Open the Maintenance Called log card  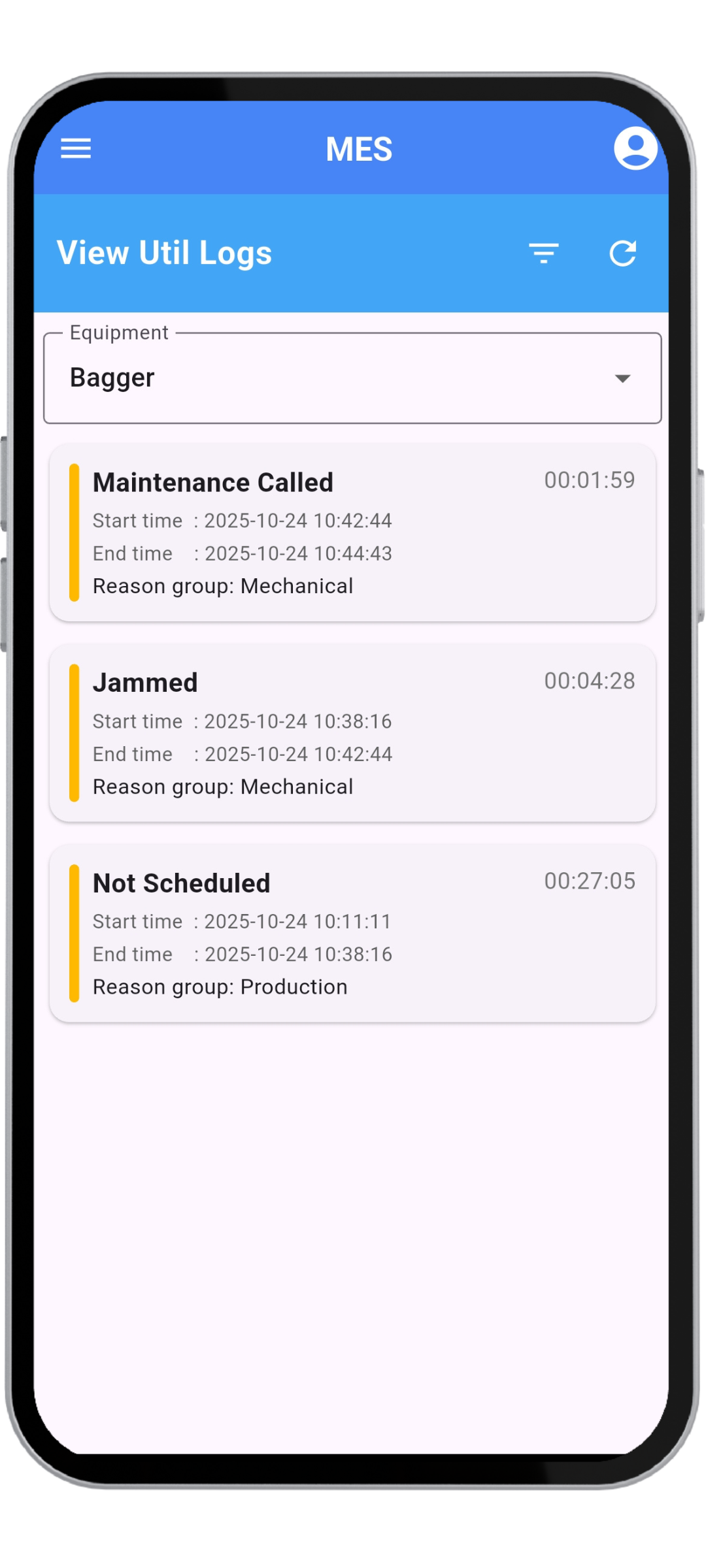pos(352,532)
